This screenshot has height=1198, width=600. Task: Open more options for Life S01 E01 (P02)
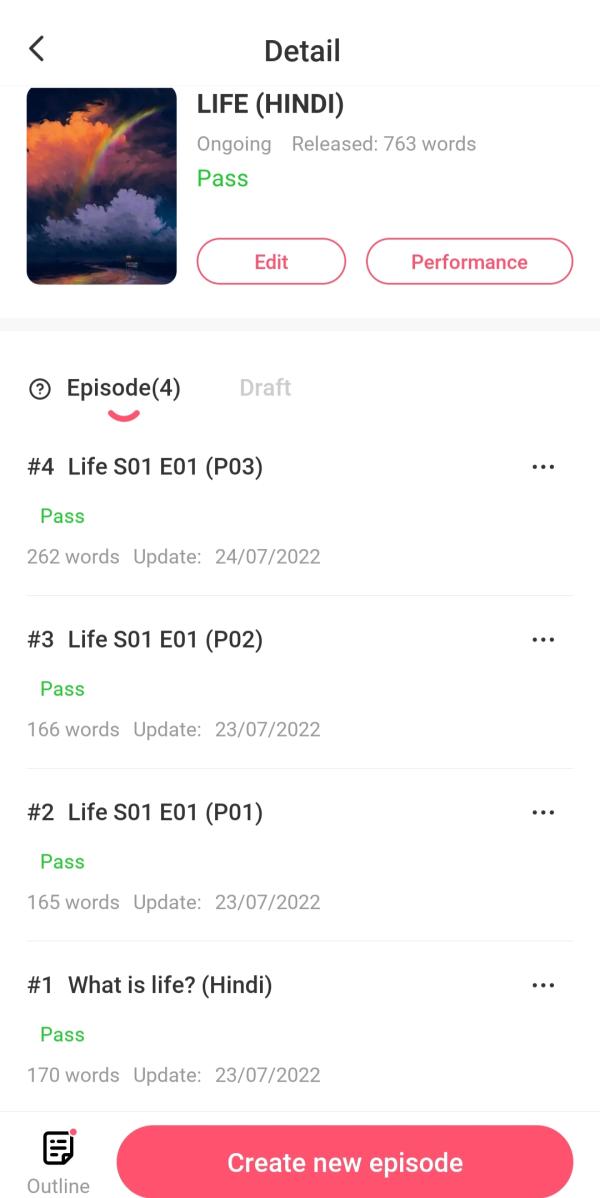[543, 640]
